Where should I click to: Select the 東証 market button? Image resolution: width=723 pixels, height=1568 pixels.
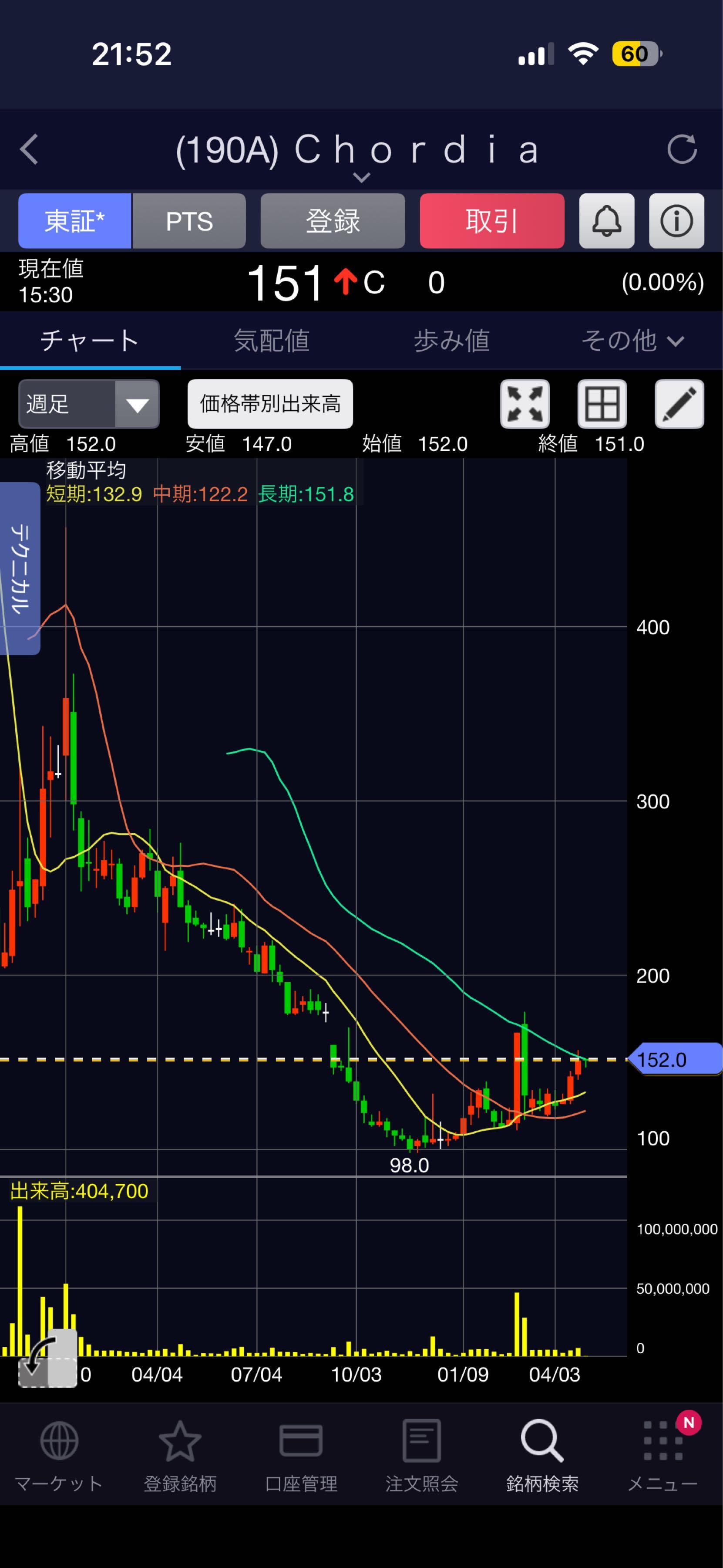pos(75,221)
